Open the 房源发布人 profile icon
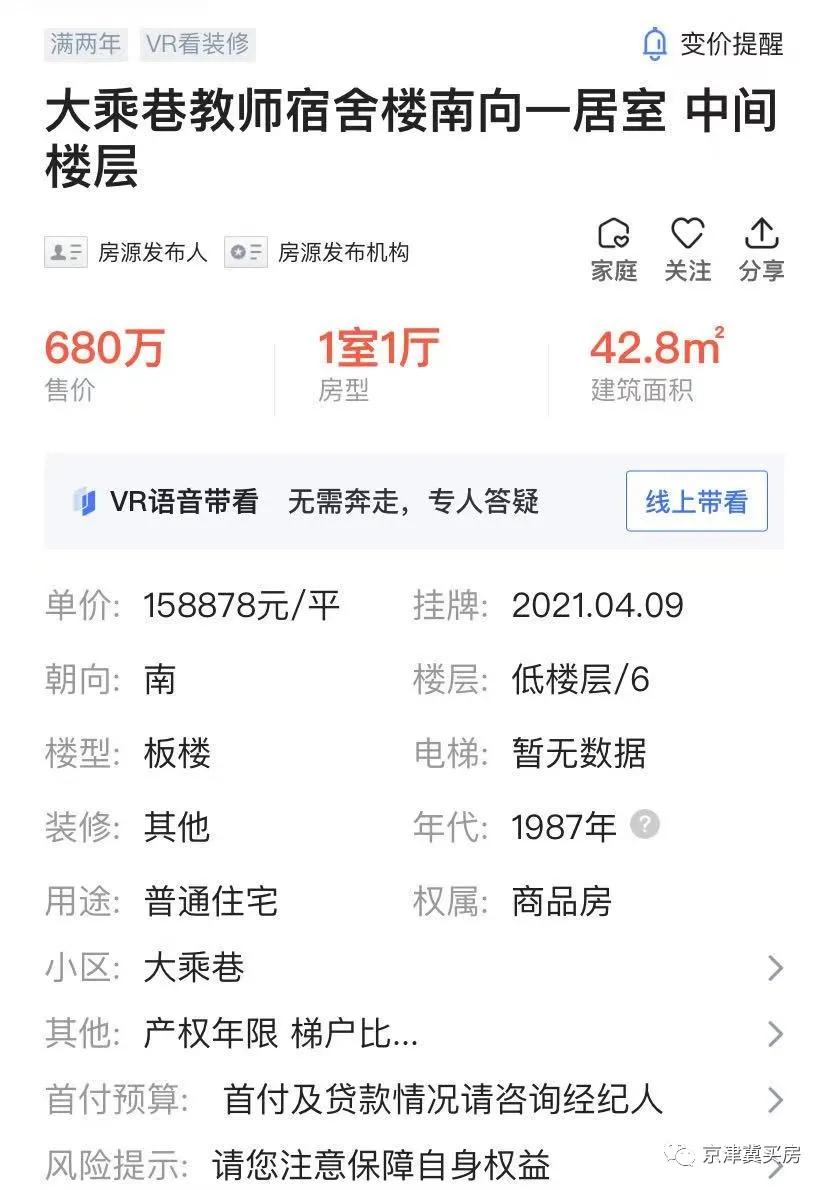The width and height of the screenshot is (828, 1190). (x=66, y=252)
